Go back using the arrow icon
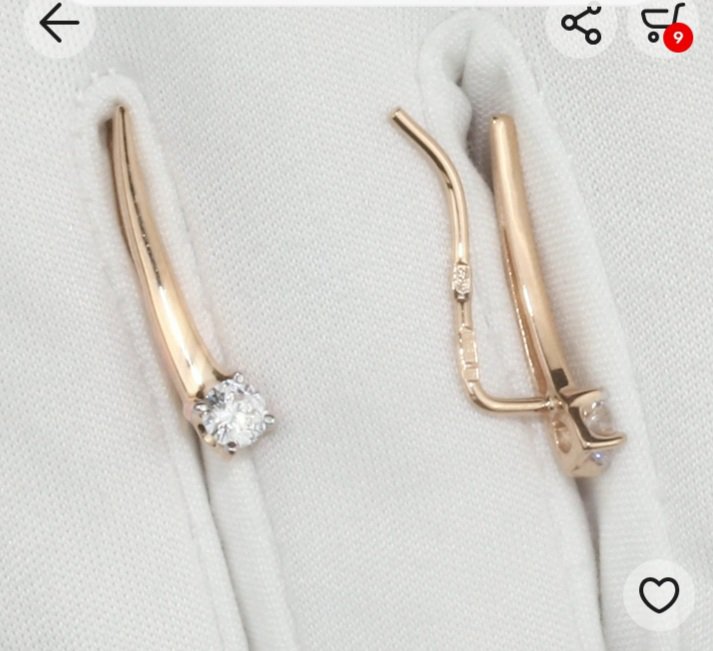 coord(58,23)
